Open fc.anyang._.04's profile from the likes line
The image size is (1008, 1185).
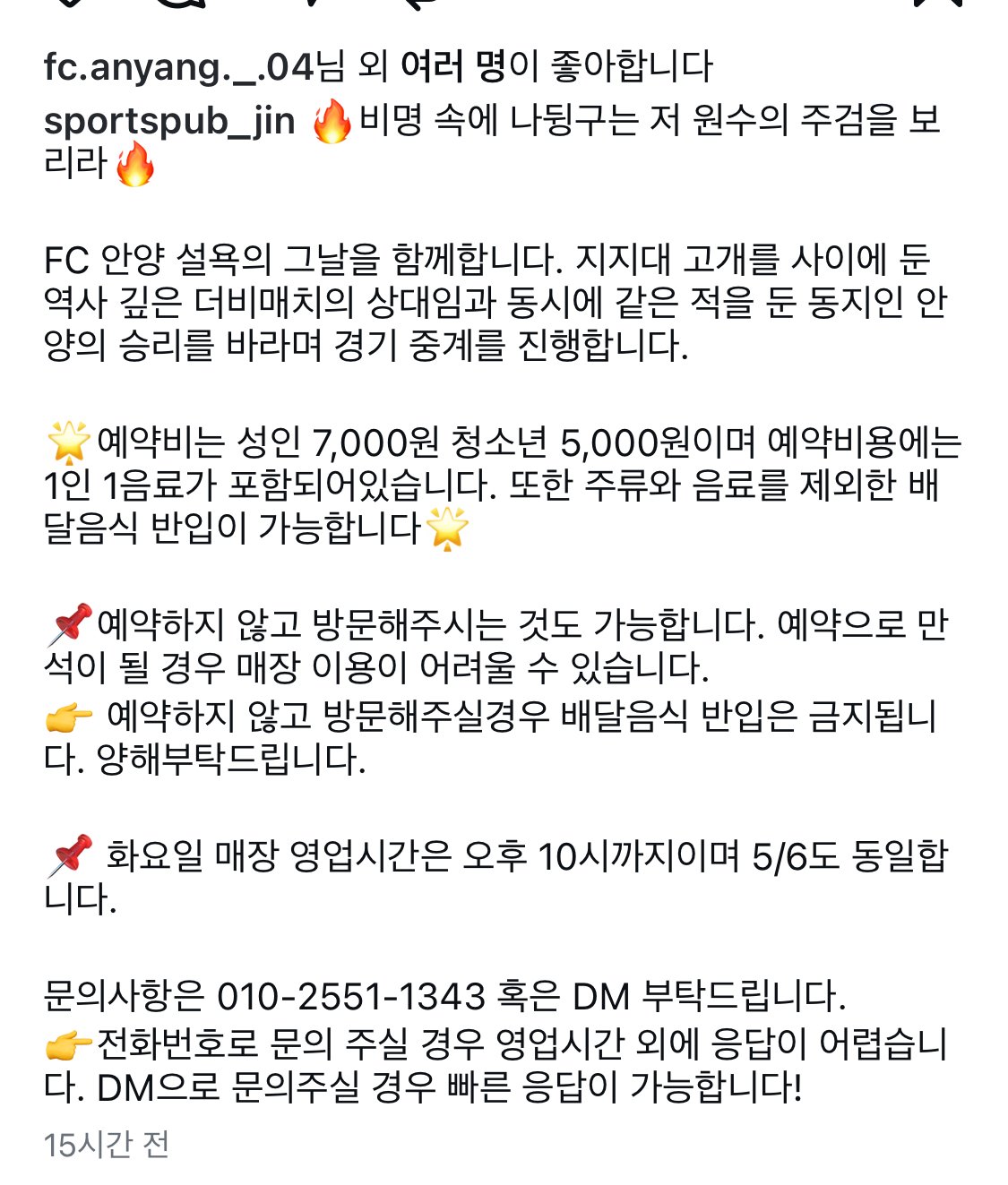178,67
